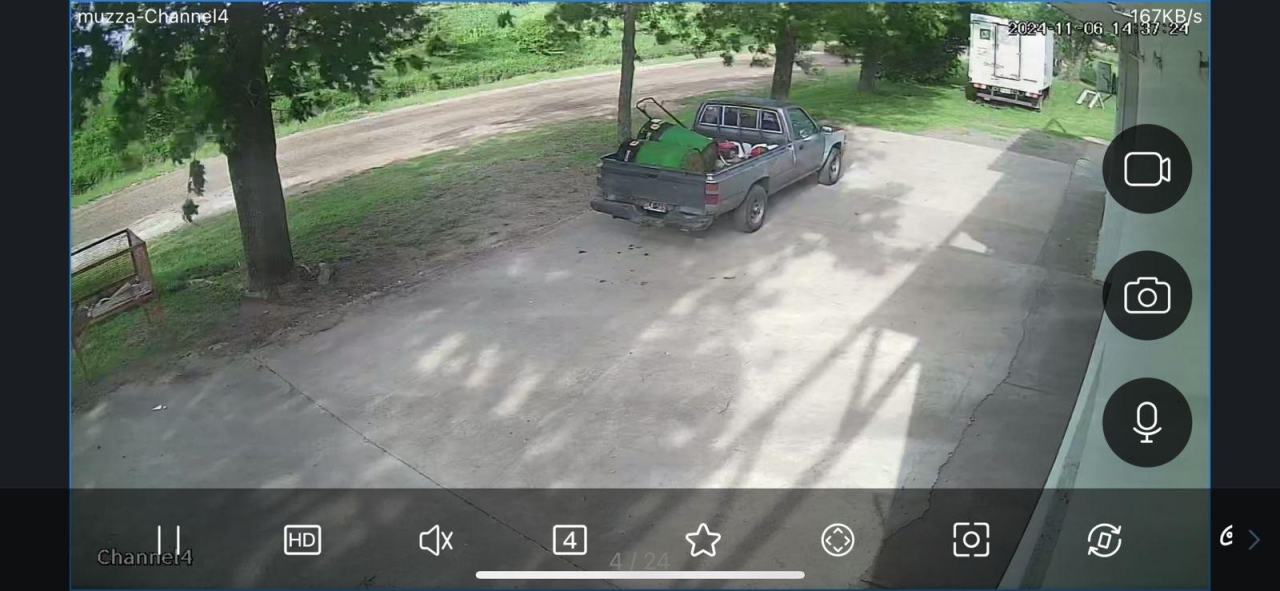The width and height of the screenshot is (1280, 591).
Task: Take a snapshot with the camera button
Action: coord(1147,296)
